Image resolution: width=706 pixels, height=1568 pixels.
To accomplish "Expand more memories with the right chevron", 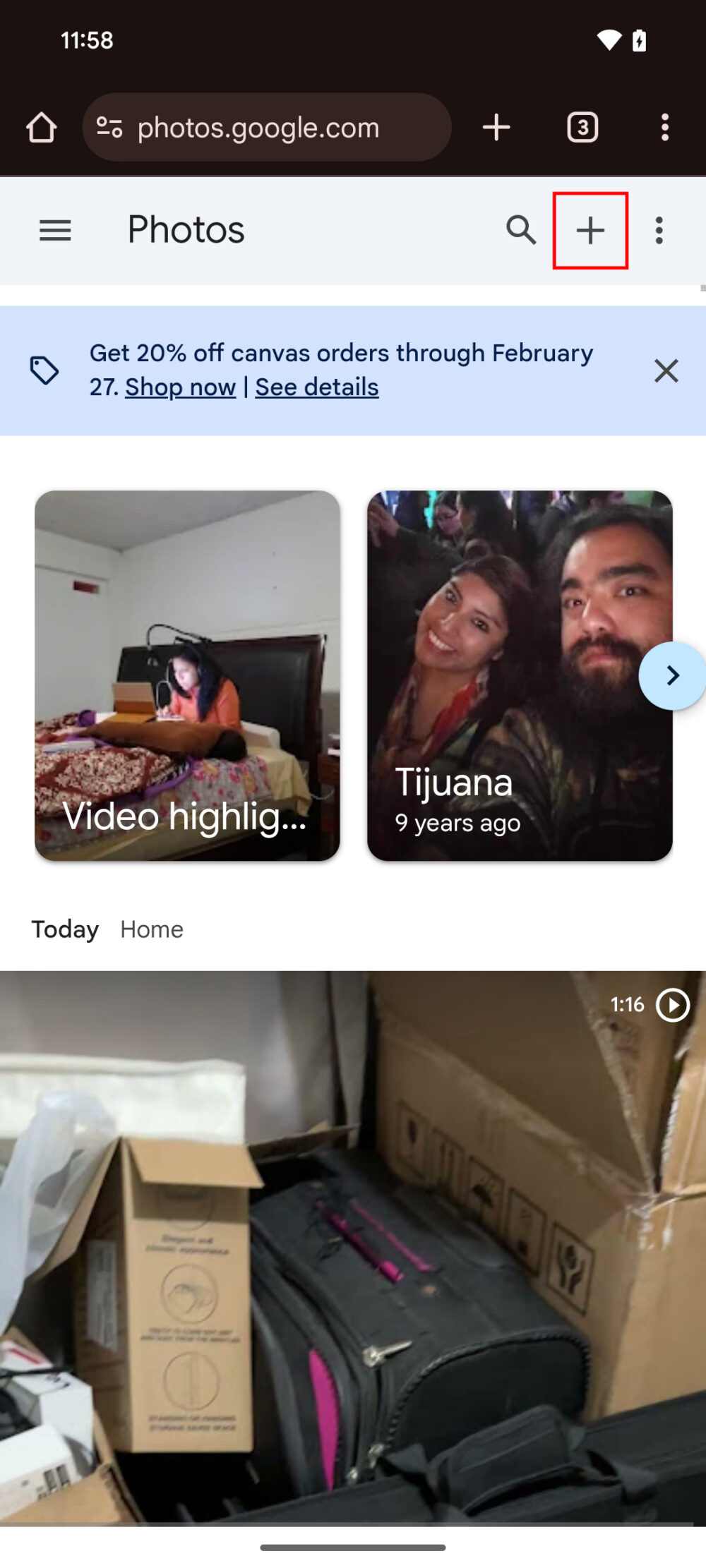I will tap(671, 675).
